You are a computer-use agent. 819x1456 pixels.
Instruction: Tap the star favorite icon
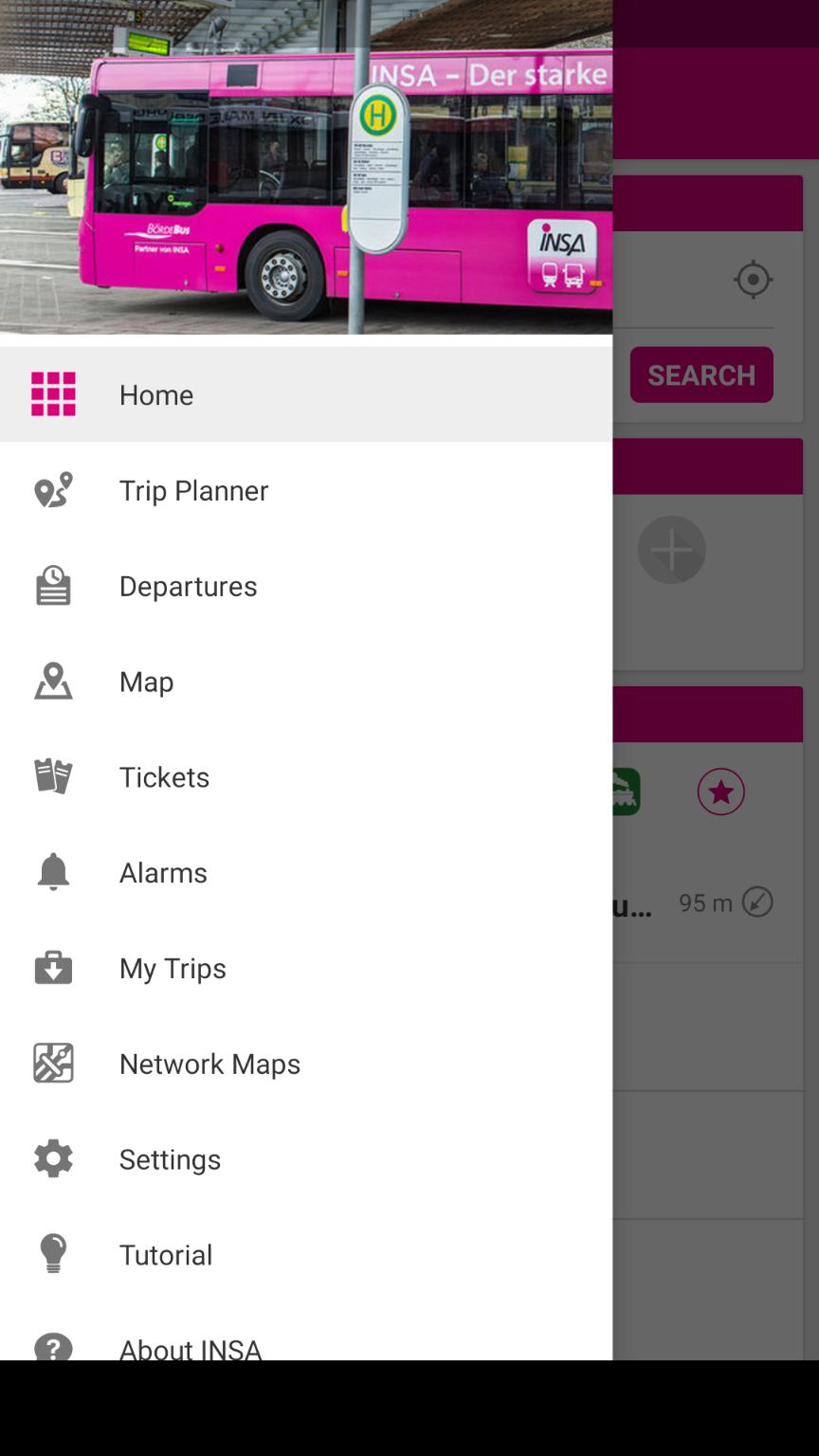point(721,792)
